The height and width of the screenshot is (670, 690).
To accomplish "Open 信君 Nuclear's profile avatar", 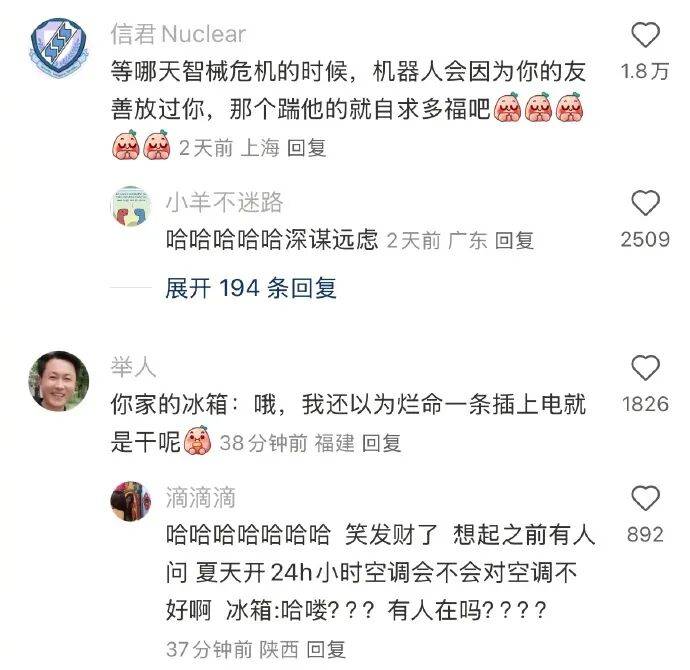I will pyautogui.click(x=60, y=52).
